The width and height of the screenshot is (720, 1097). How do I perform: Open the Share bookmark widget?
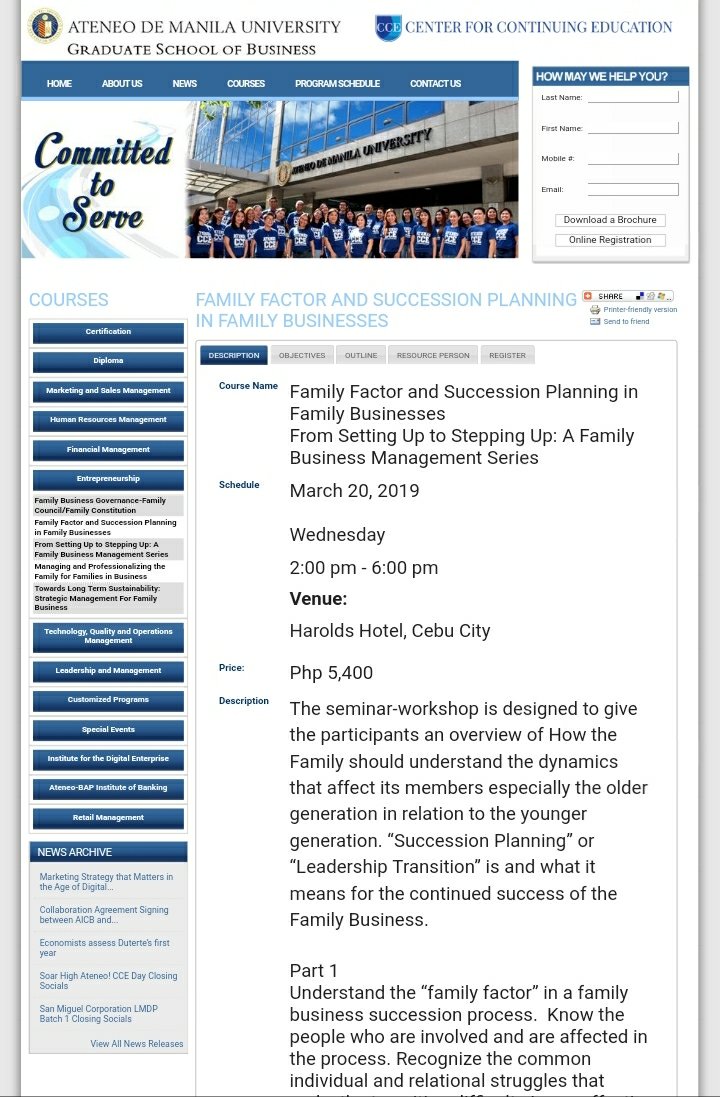627,296
